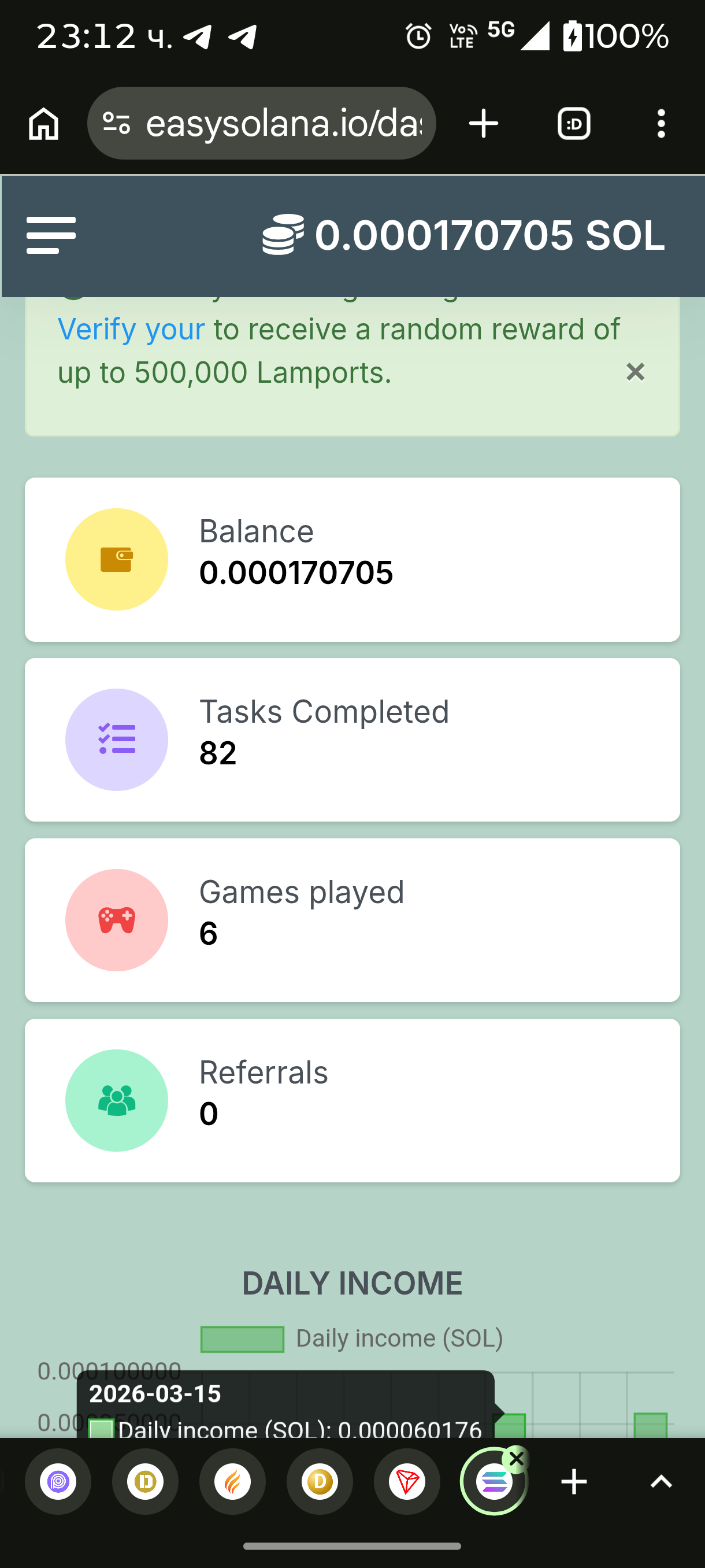This screenshot has height=1568, width=705.
Task: Dismiss the Lamports reward banner
Action: 635,372
